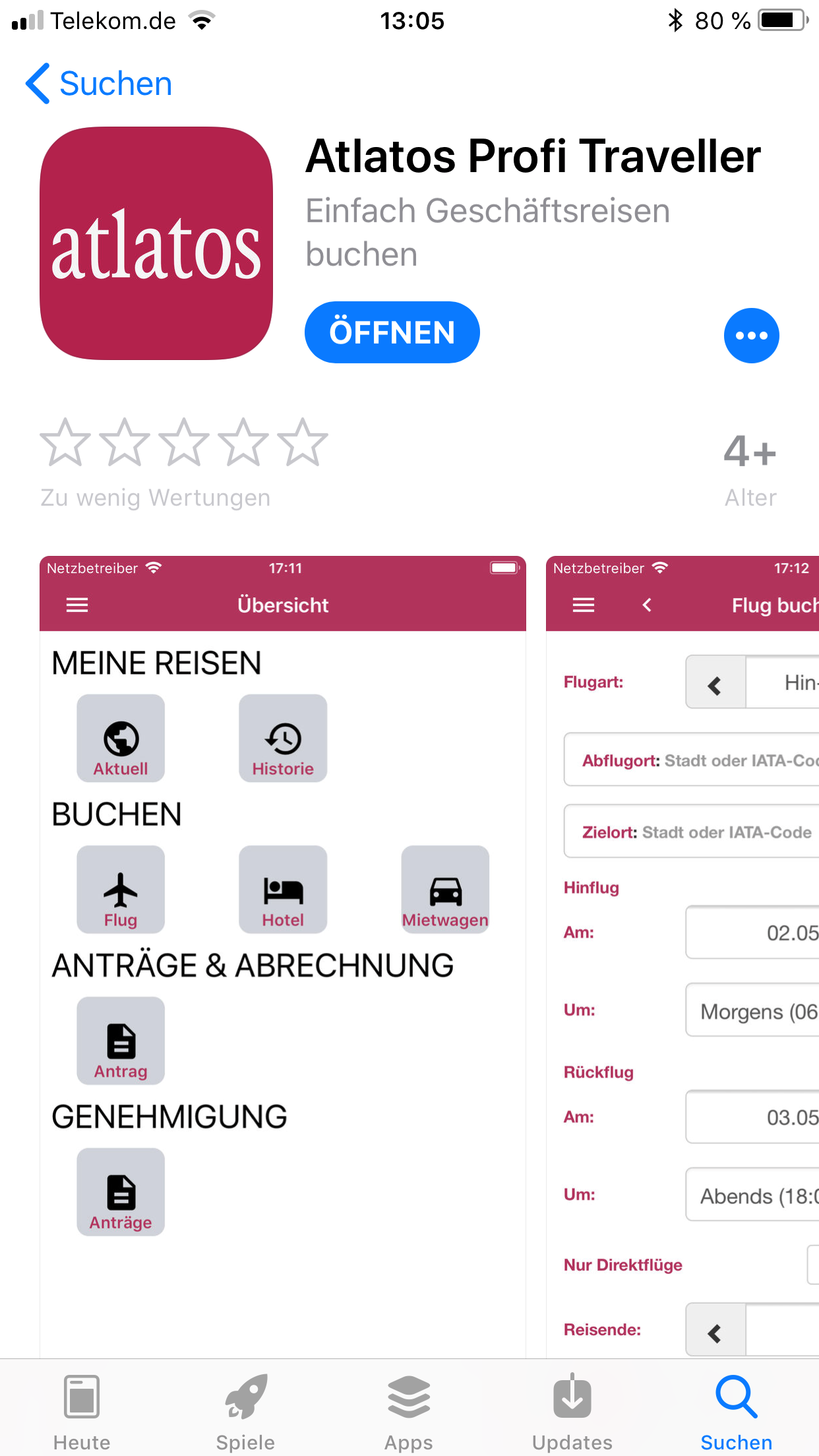View the Übersicht app screenshot
The image size is (819, 1456).
pos(283,956)
